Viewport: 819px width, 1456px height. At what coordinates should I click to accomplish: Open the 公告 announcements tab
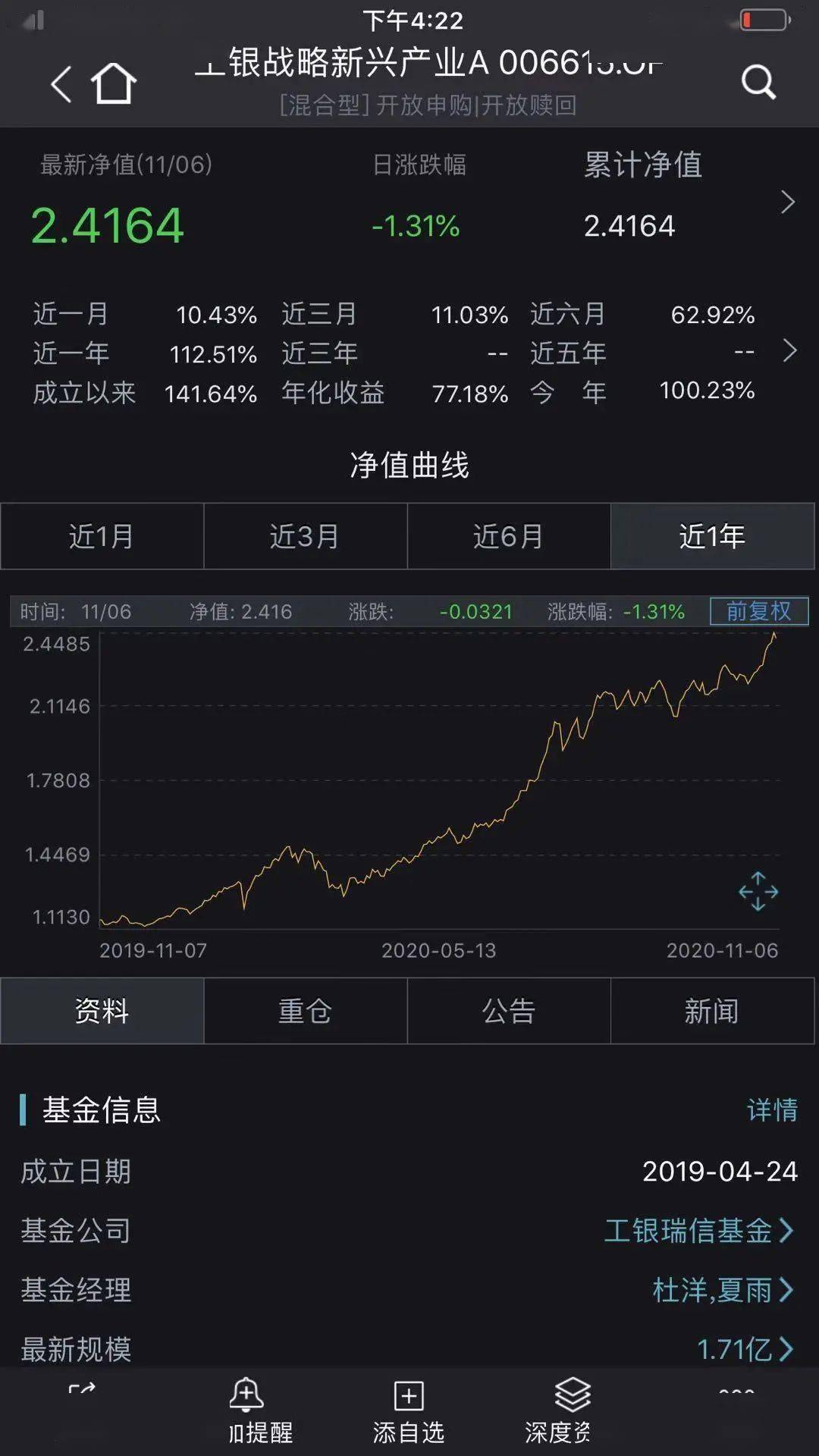(x=510, y=1011)
